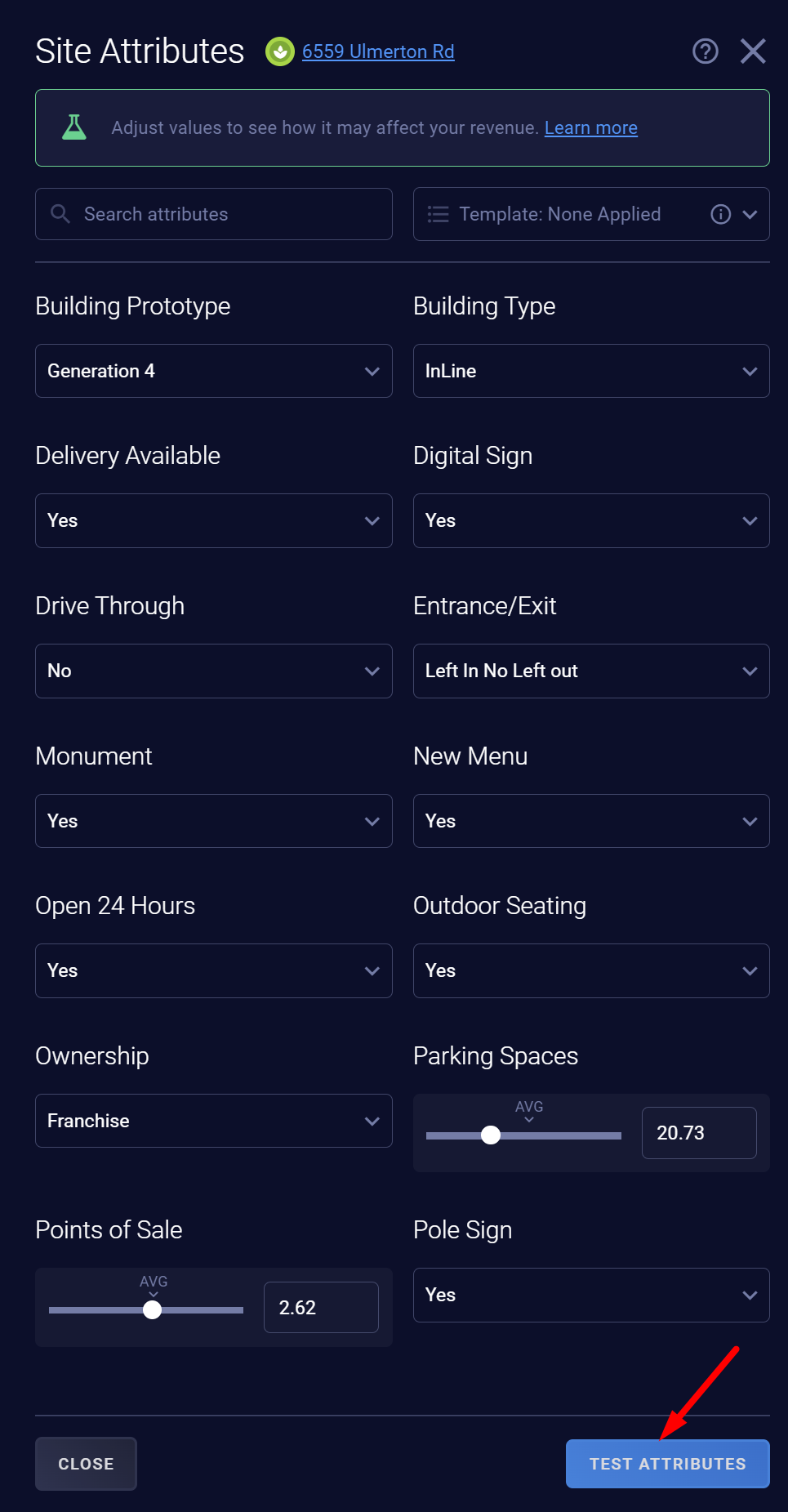Screen dimensions: 788x1512
Task: Open the Building Prototype dropdown
Action: click(214, 371)
